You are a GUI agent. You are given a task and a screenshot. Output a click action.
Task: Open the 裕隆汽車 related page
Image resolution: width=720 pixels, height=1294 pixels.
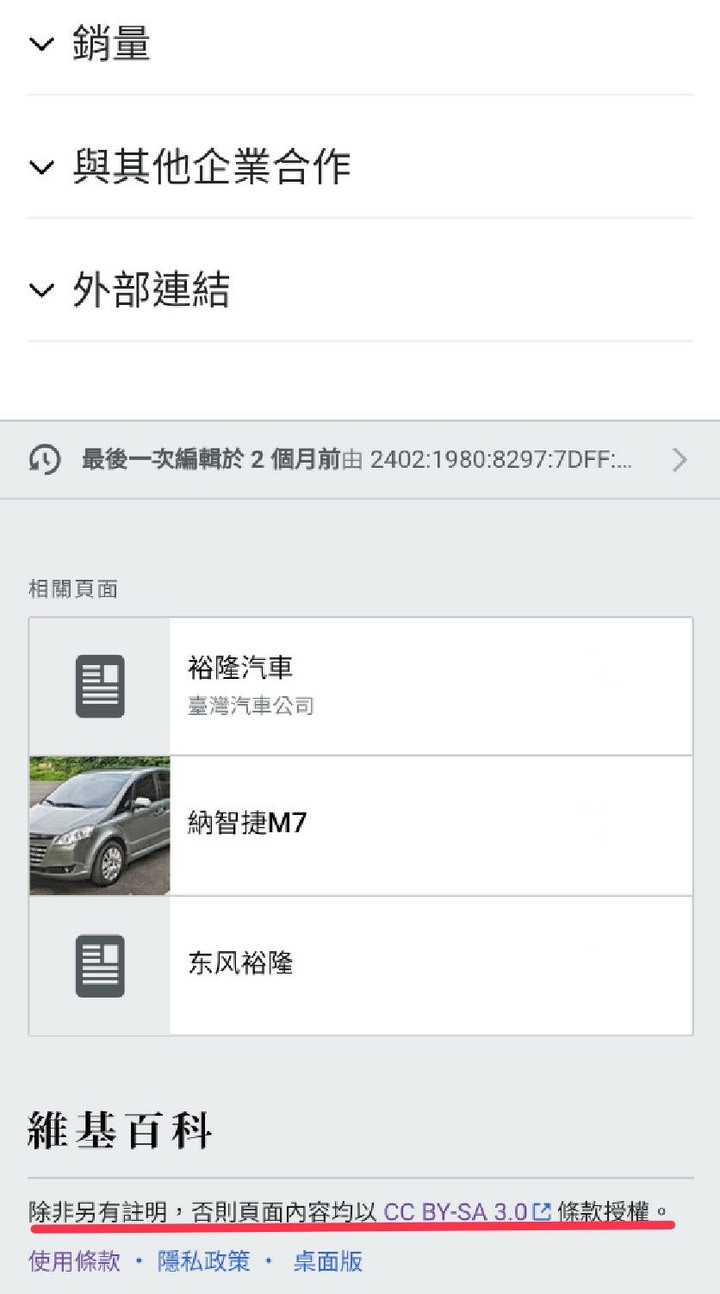[360, 686]
